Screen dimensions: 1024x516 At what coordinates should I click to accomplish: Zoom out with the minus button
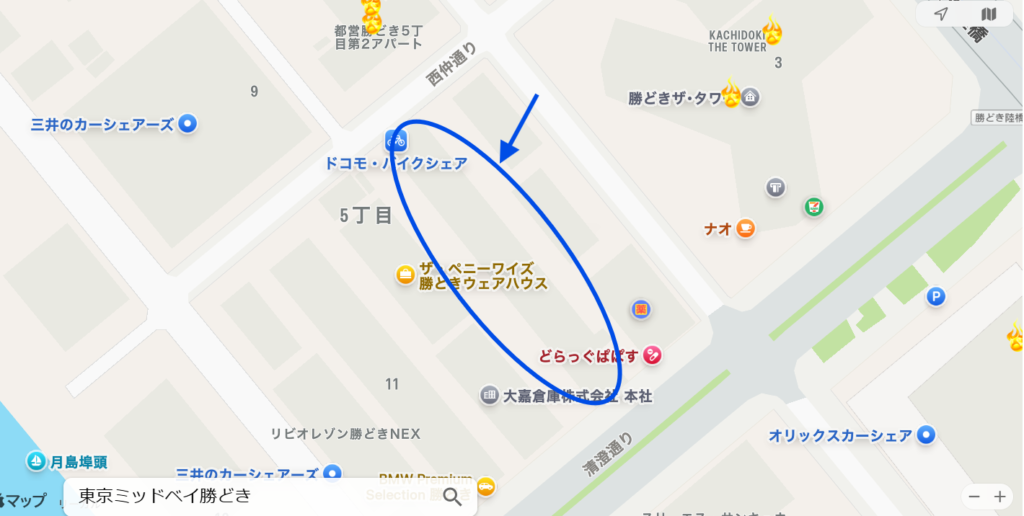tap(975, 496)
